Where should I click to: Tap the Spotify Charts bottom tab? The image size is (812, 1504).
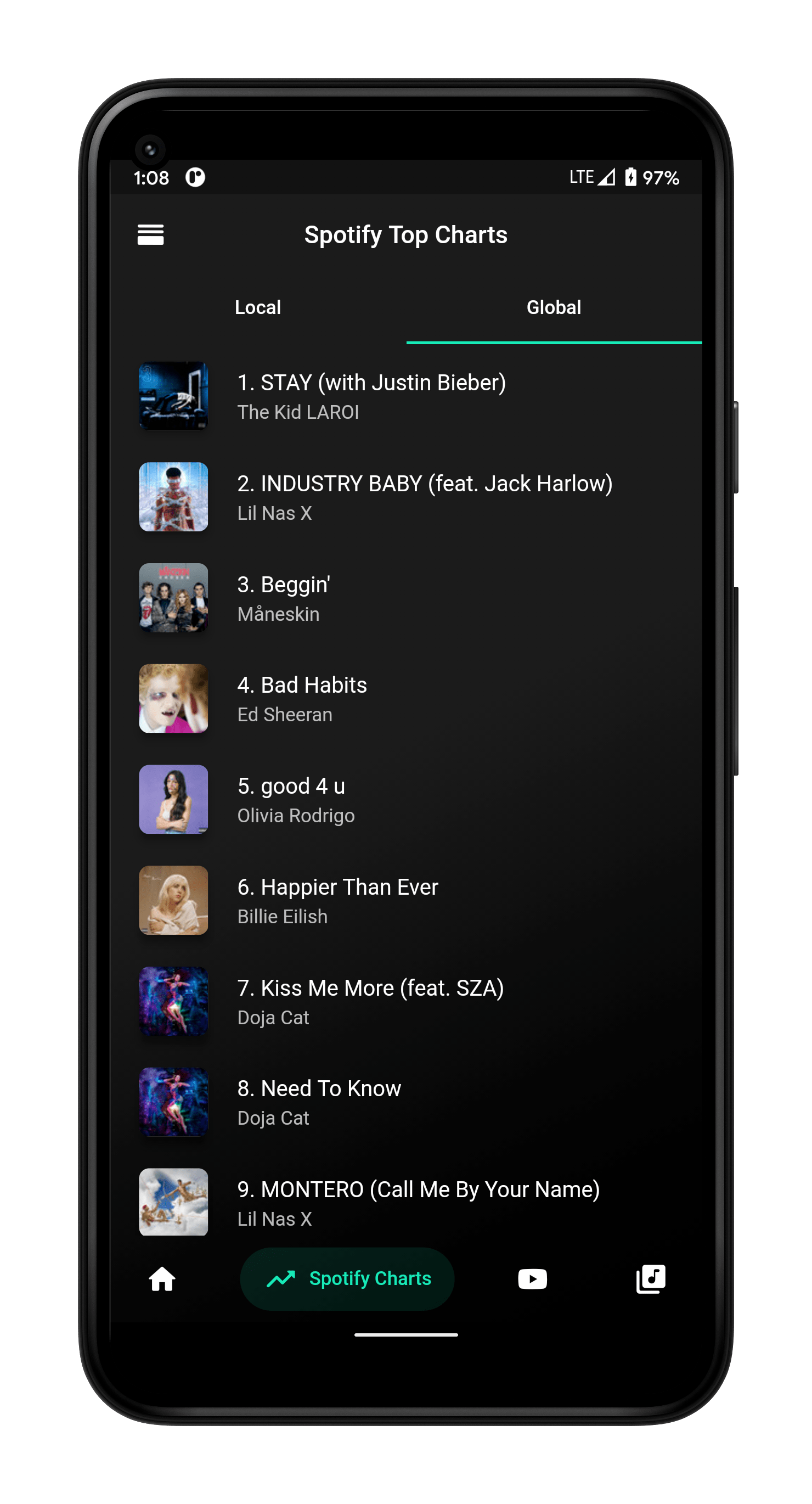347,1279
